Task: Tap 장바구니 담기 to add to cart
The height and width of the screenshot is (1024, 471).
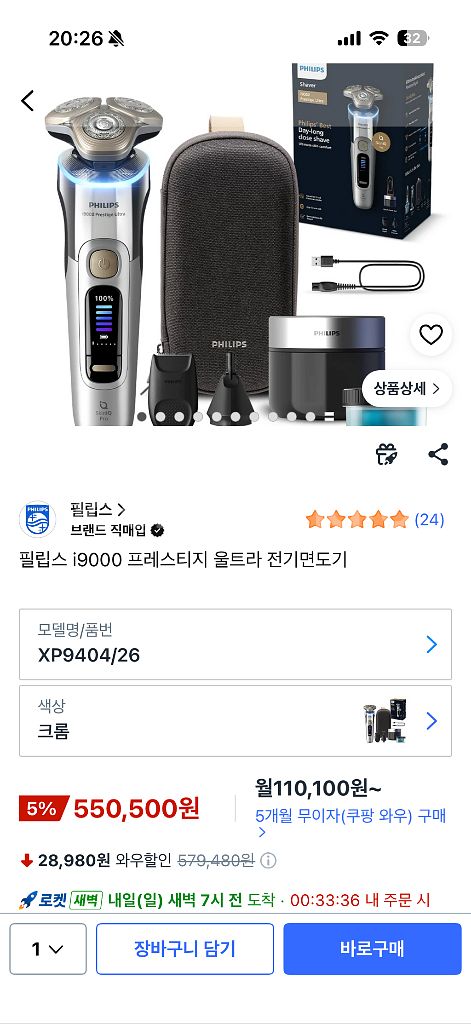Action: pos(185,949)
